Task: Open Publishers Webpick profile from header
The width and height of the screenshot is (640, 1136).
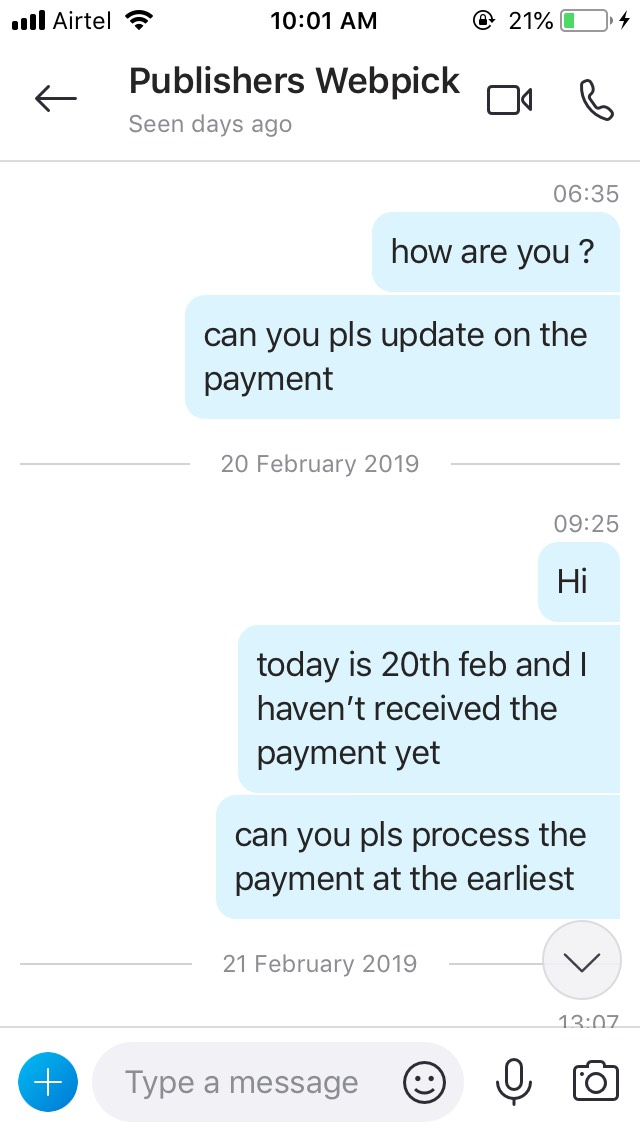Action: coord(294,82)
